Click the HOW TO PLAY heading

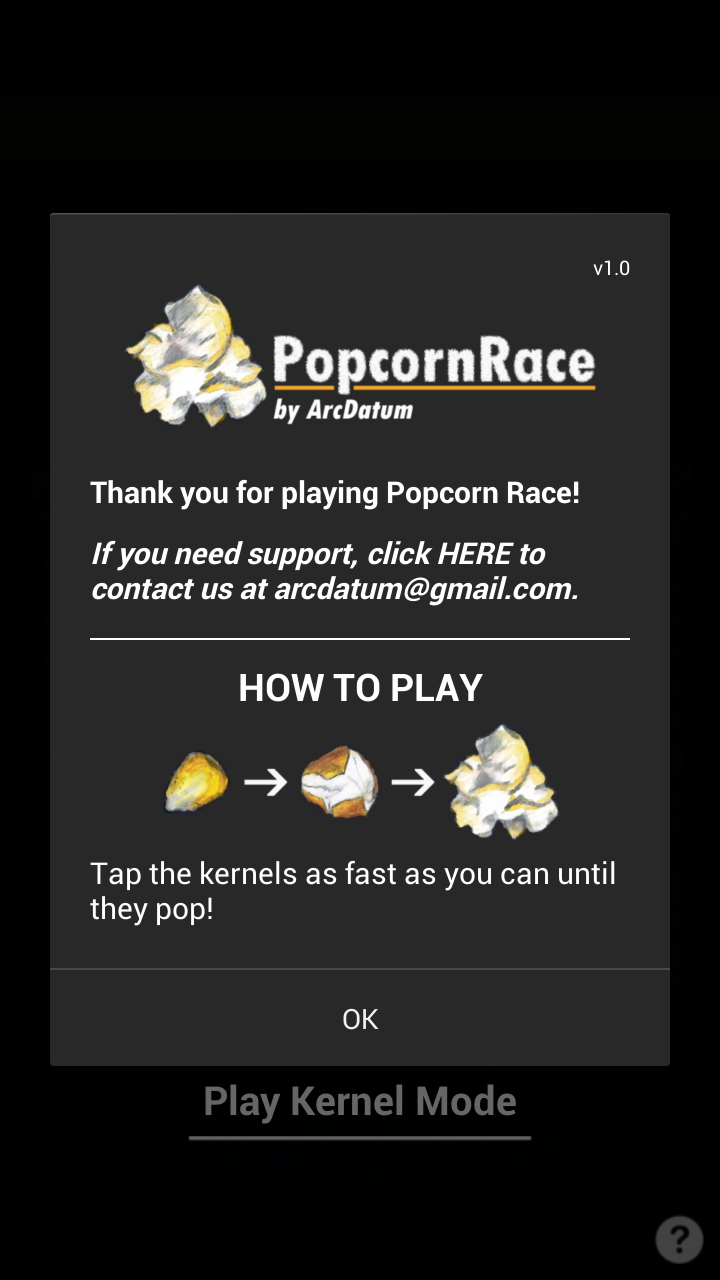point(360,687)
